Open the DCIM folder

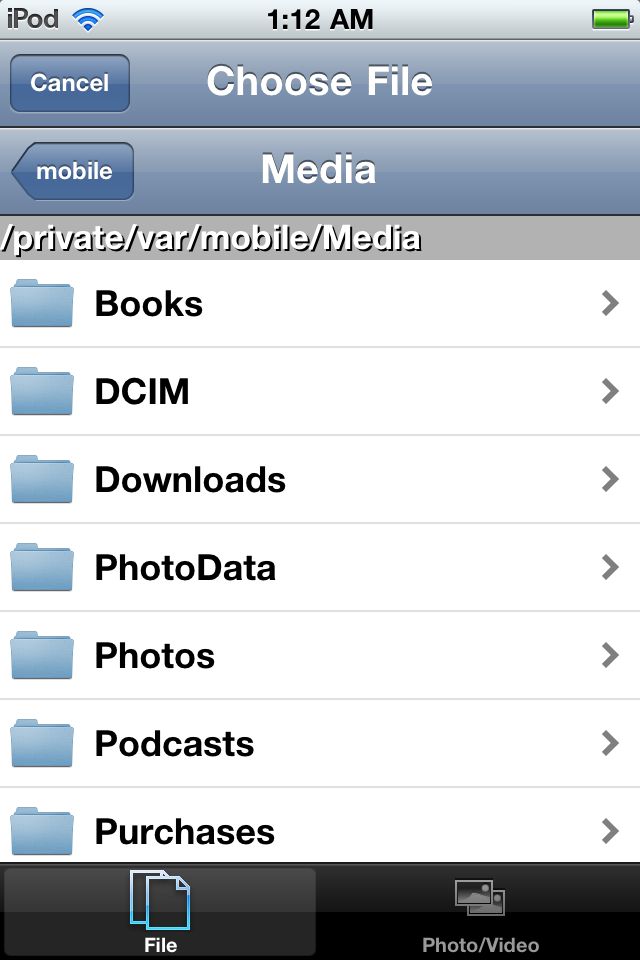coord(320,392)
